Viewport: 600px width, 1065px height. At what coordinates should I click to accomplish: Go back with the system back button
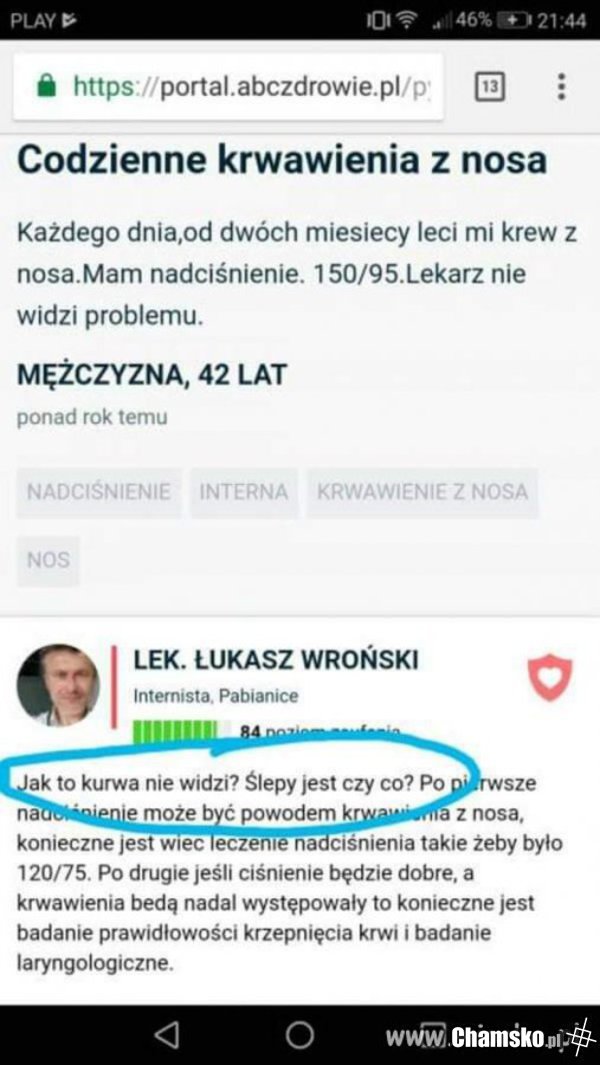pos(167,1034)
